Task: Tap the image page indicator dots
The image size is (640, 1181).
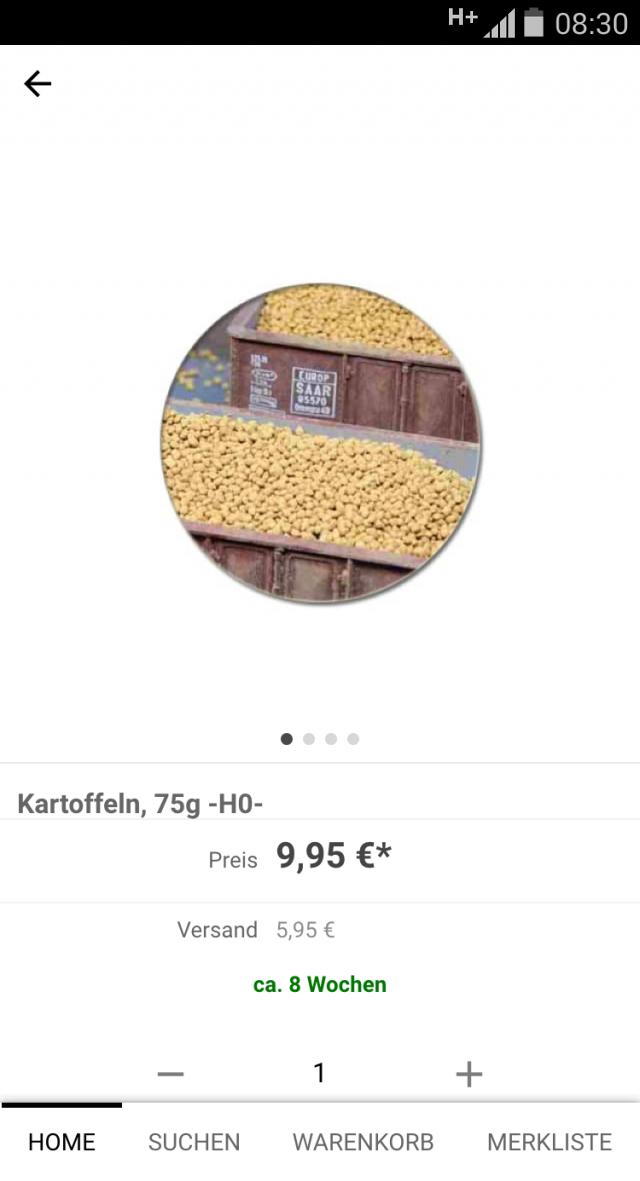Action: (320, 739)
